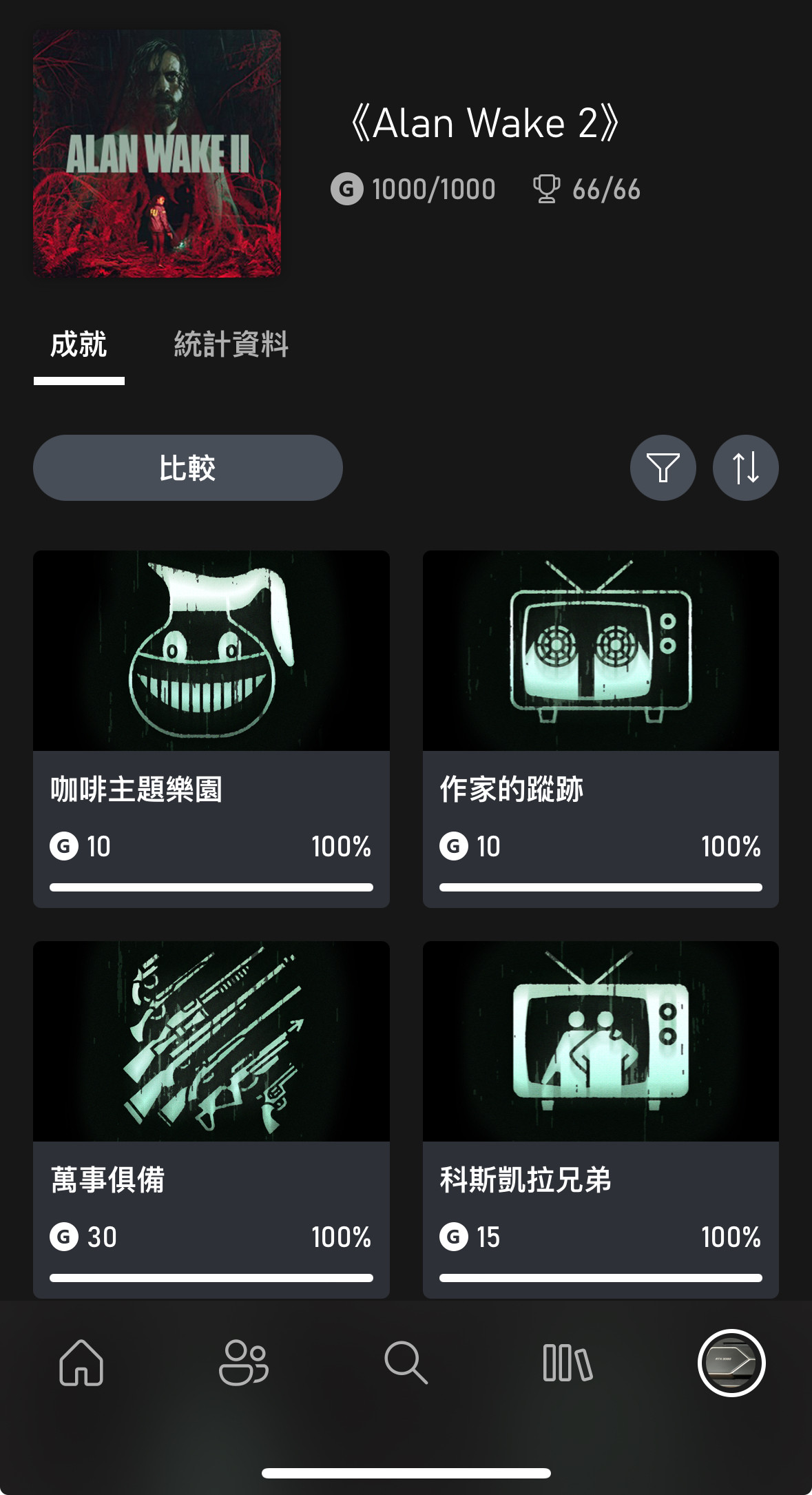Open the 咖啡主題樂園 achievement card
812x1495 pixels.
coord(211,728)
